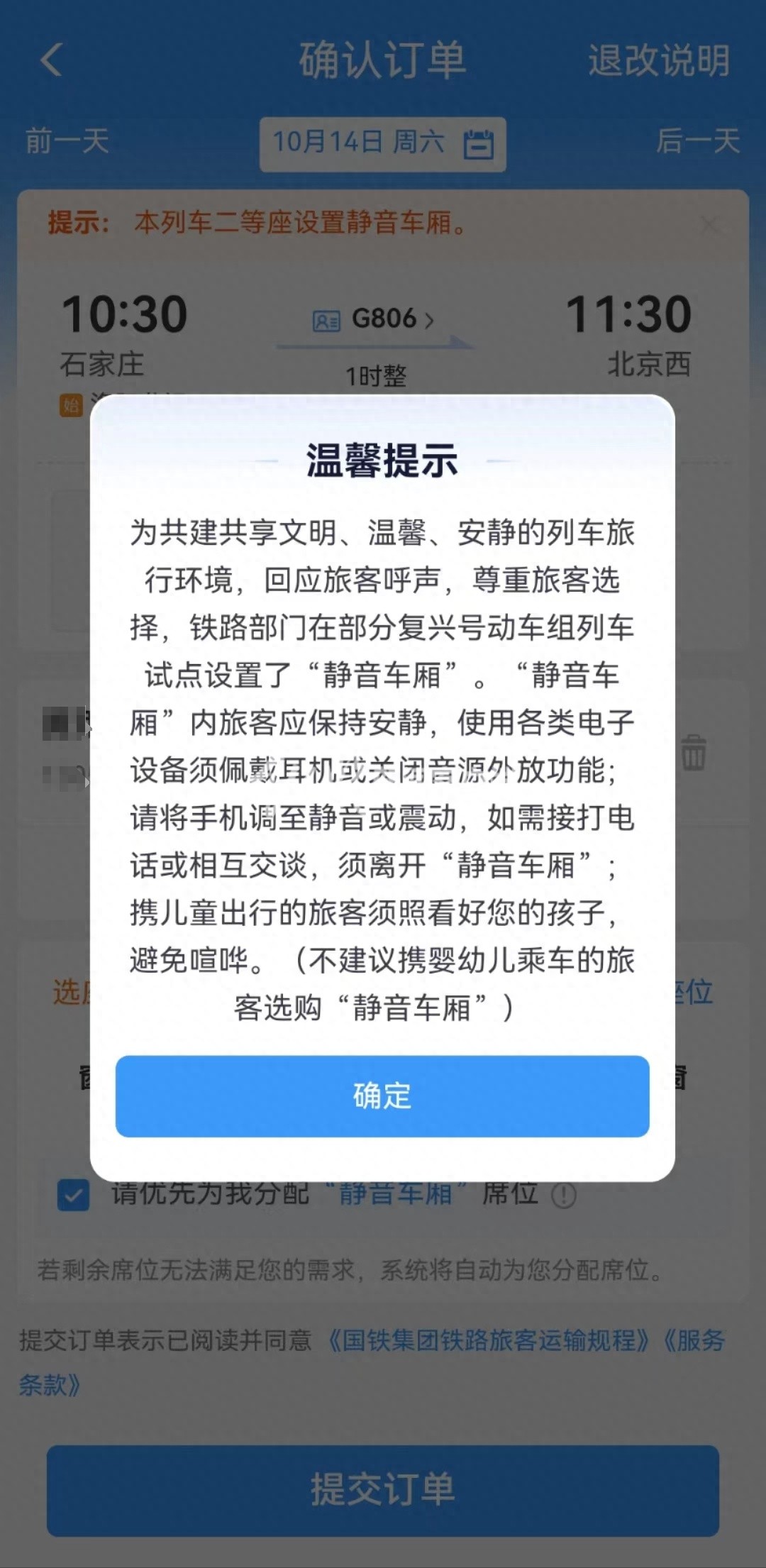Close the 提示 banner about 静音车厢

pos(709,225)
